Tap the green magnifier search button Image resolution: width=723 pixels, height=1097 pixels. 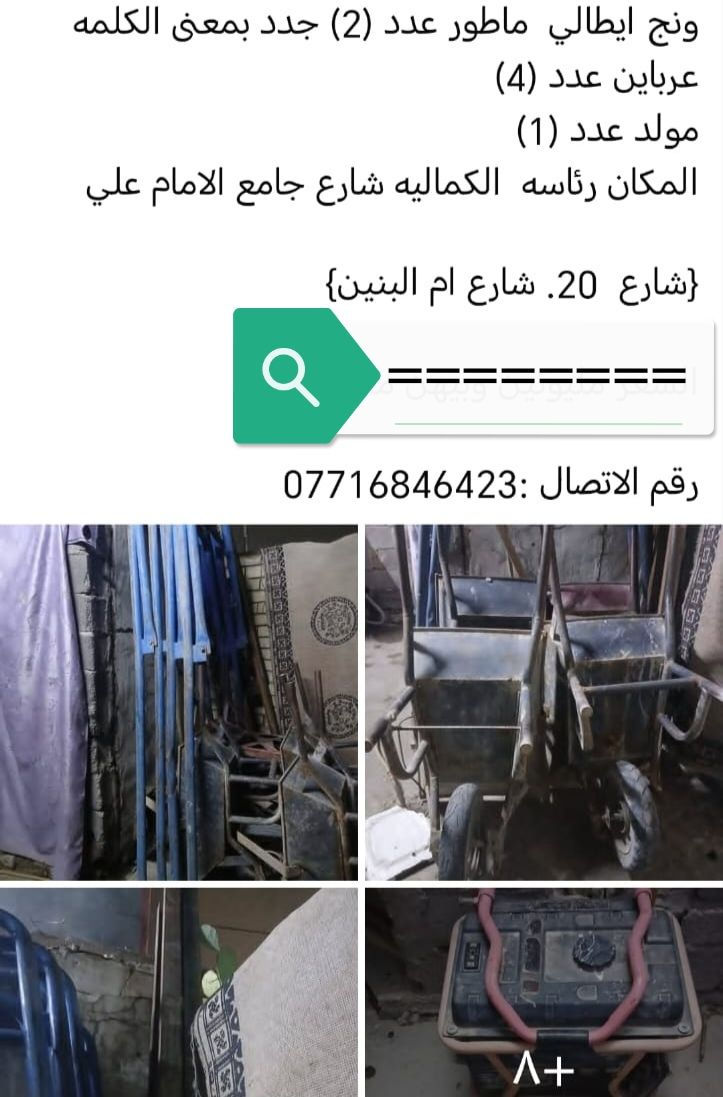tap(291, 375)
